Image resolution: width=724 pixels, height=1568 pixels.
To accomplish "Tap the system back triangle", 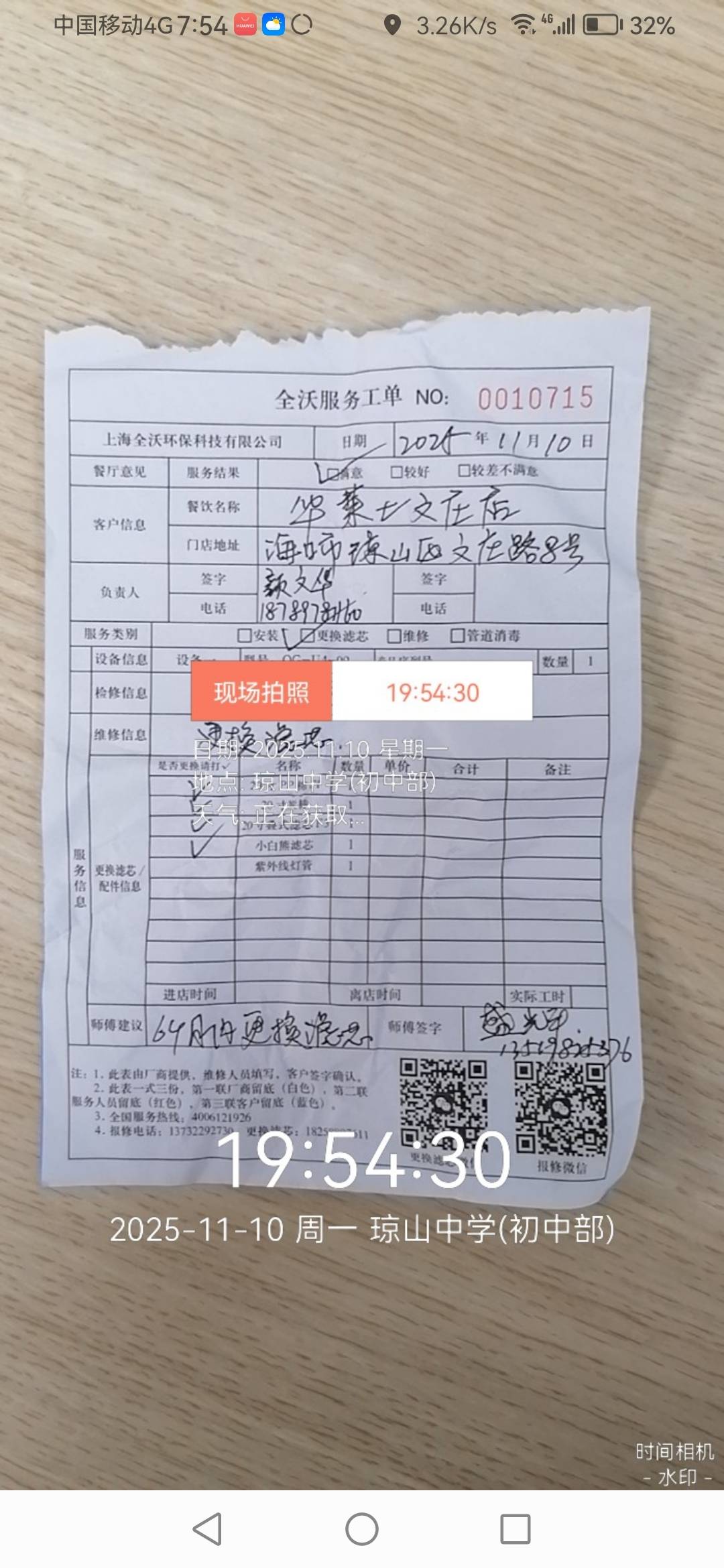I will [x=207, y=1529].
